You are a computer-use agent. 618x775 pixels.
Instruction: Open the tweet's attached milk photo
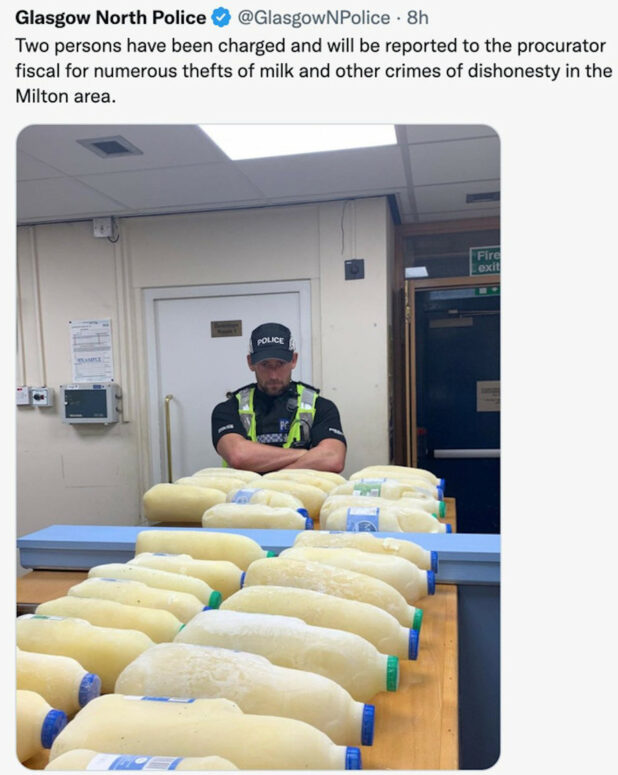click(x=258, y=446)
